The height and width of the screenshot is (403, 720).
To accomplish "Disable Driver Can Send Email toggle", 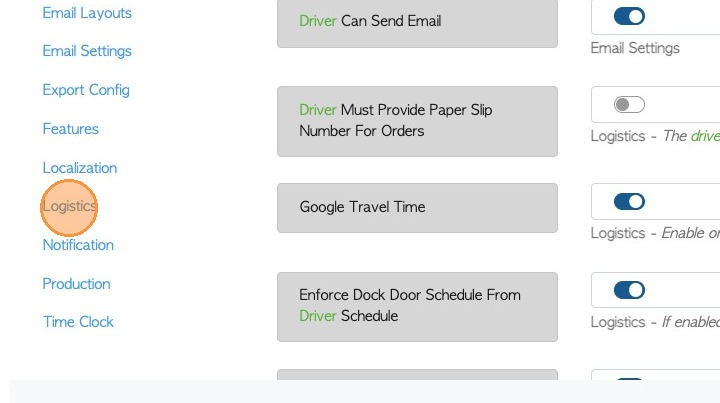I will coord(629,16).
